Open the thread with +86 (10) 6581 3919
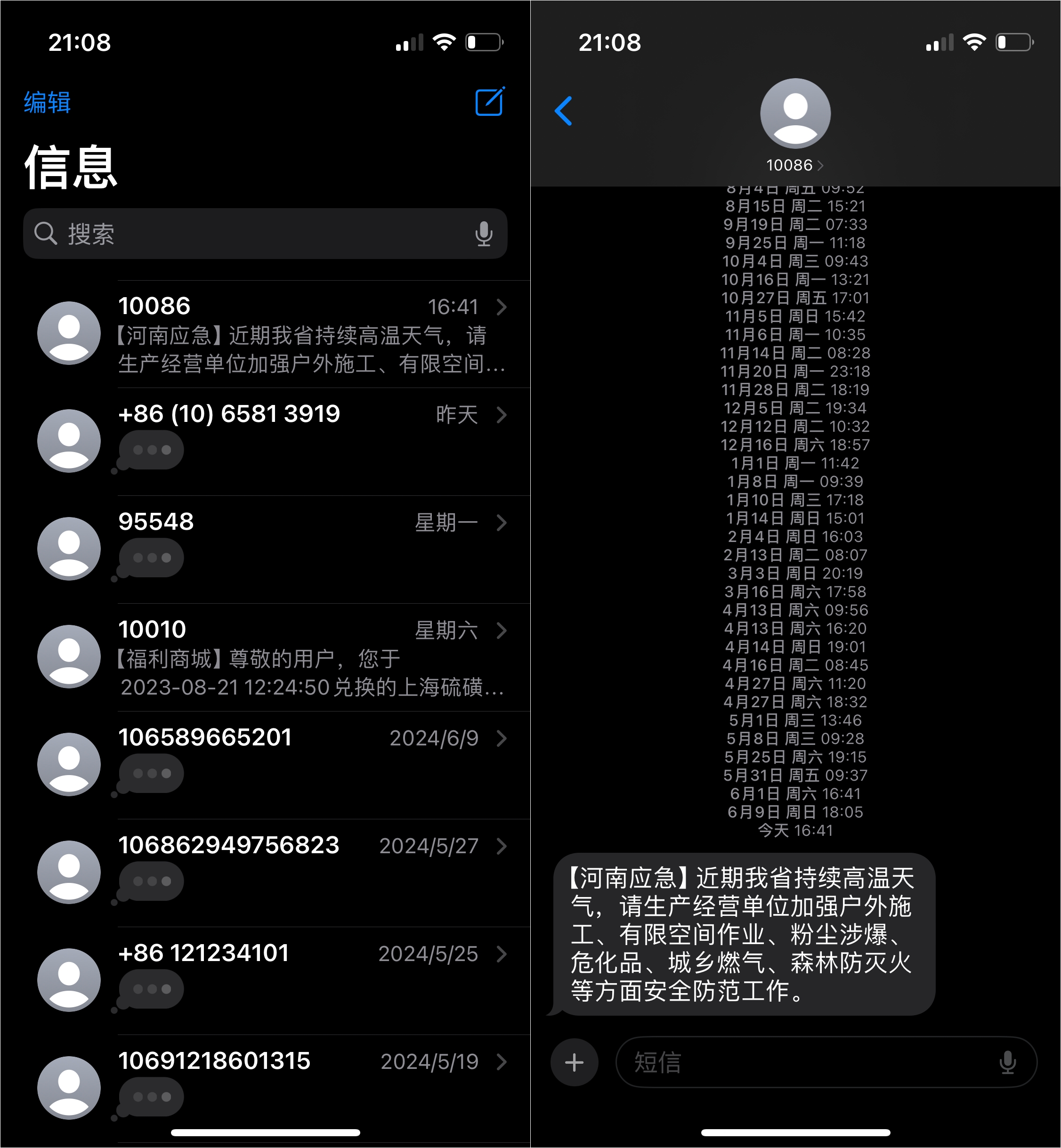Viewport: 1061px width, 1148px height. coord(310,441)
